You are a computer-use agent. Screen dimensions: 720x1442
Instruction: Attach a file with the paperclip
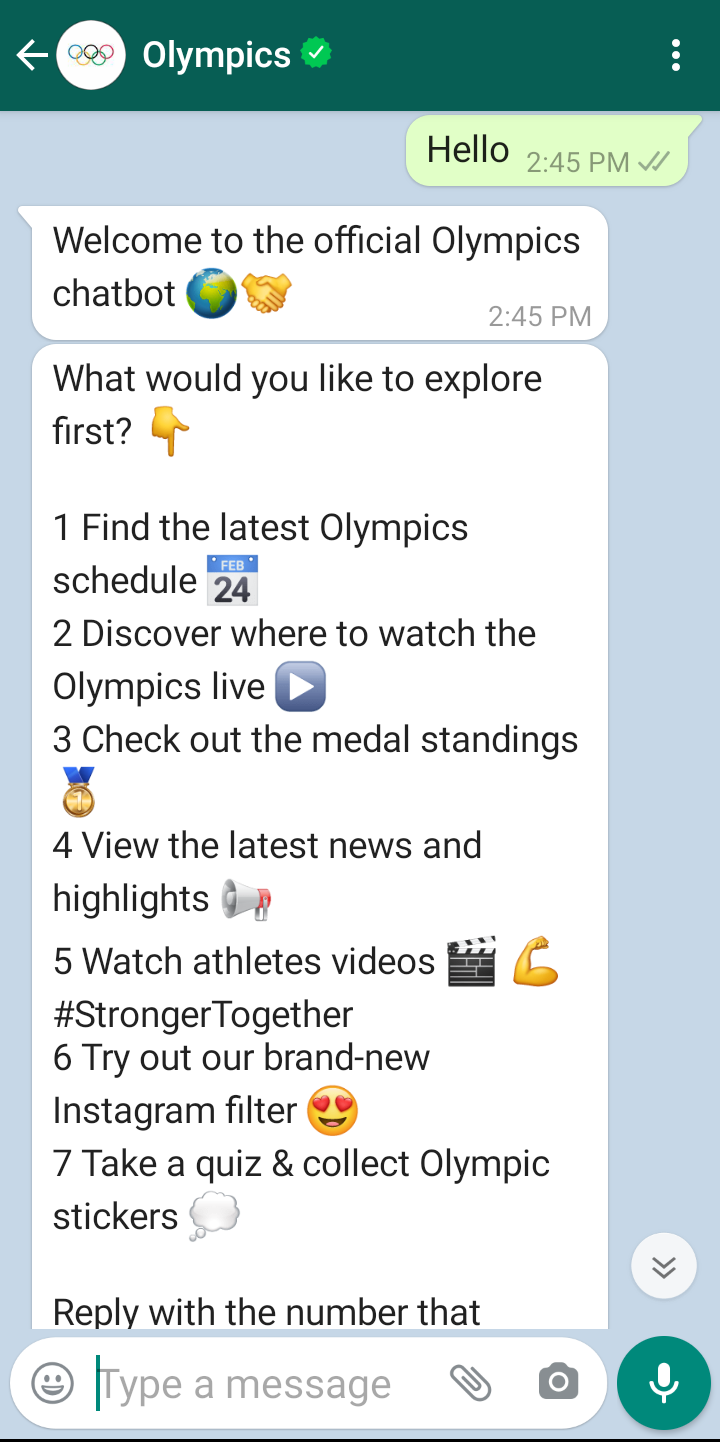pyautogui.click(x=470, y=1384)
